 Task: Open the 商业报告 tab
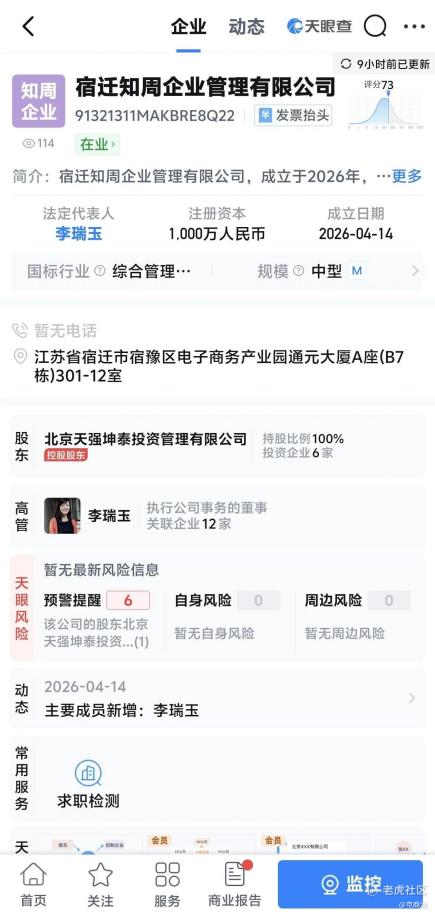(235, 885)
